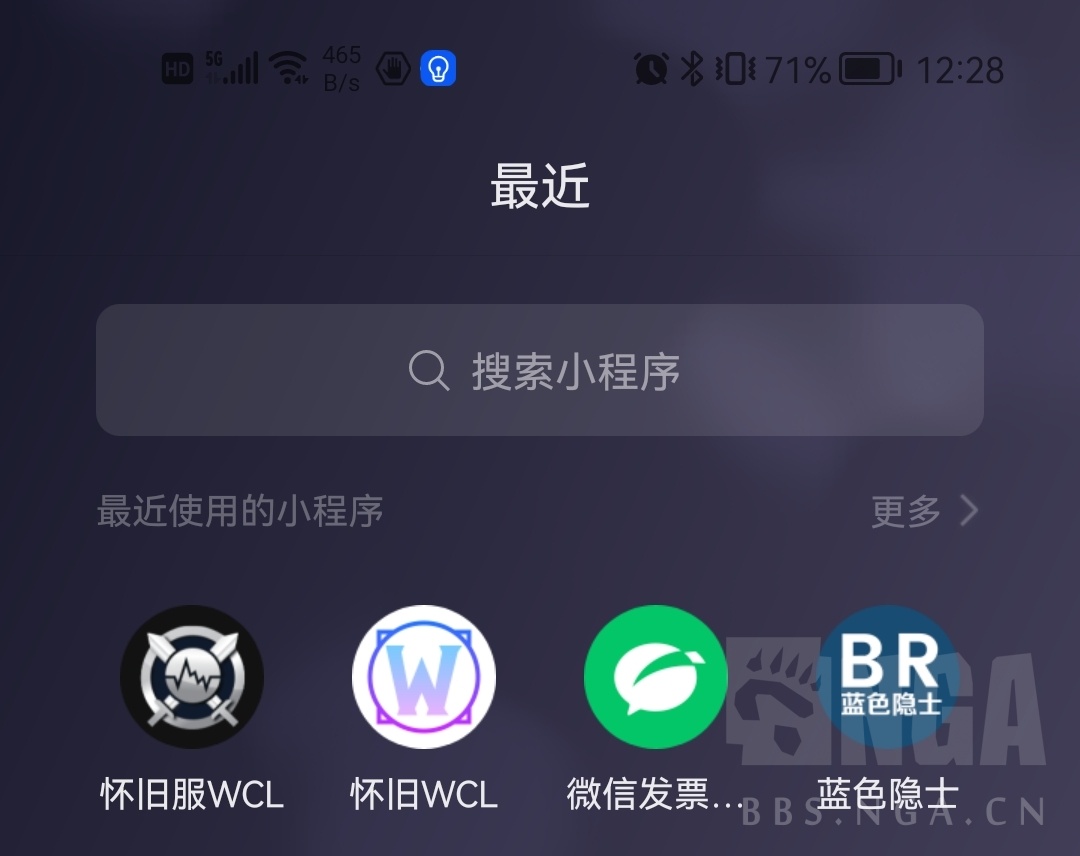Tap the 搜索小程序 search box

point(540,370)
